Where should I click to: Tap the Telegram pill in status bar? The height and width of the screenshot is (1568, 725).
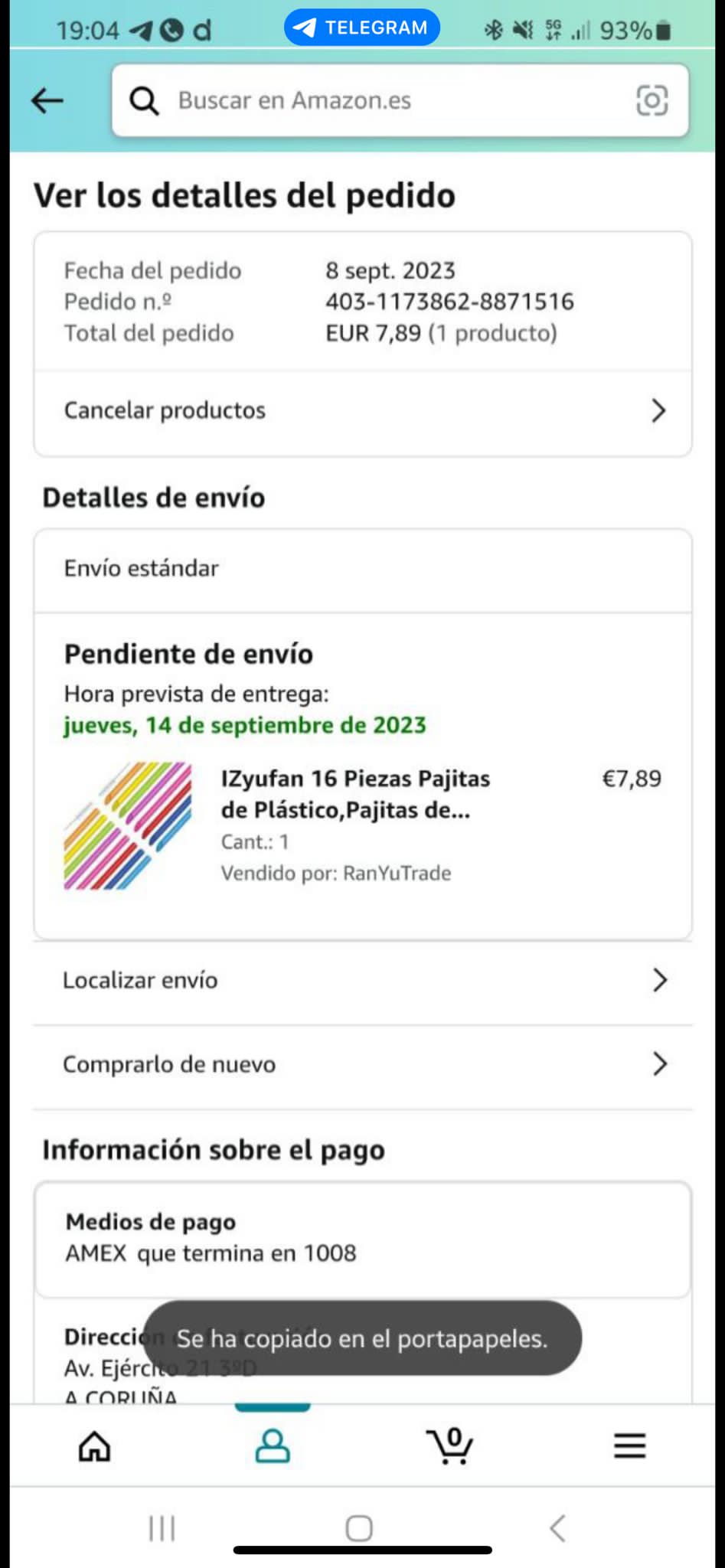(361, 28)
